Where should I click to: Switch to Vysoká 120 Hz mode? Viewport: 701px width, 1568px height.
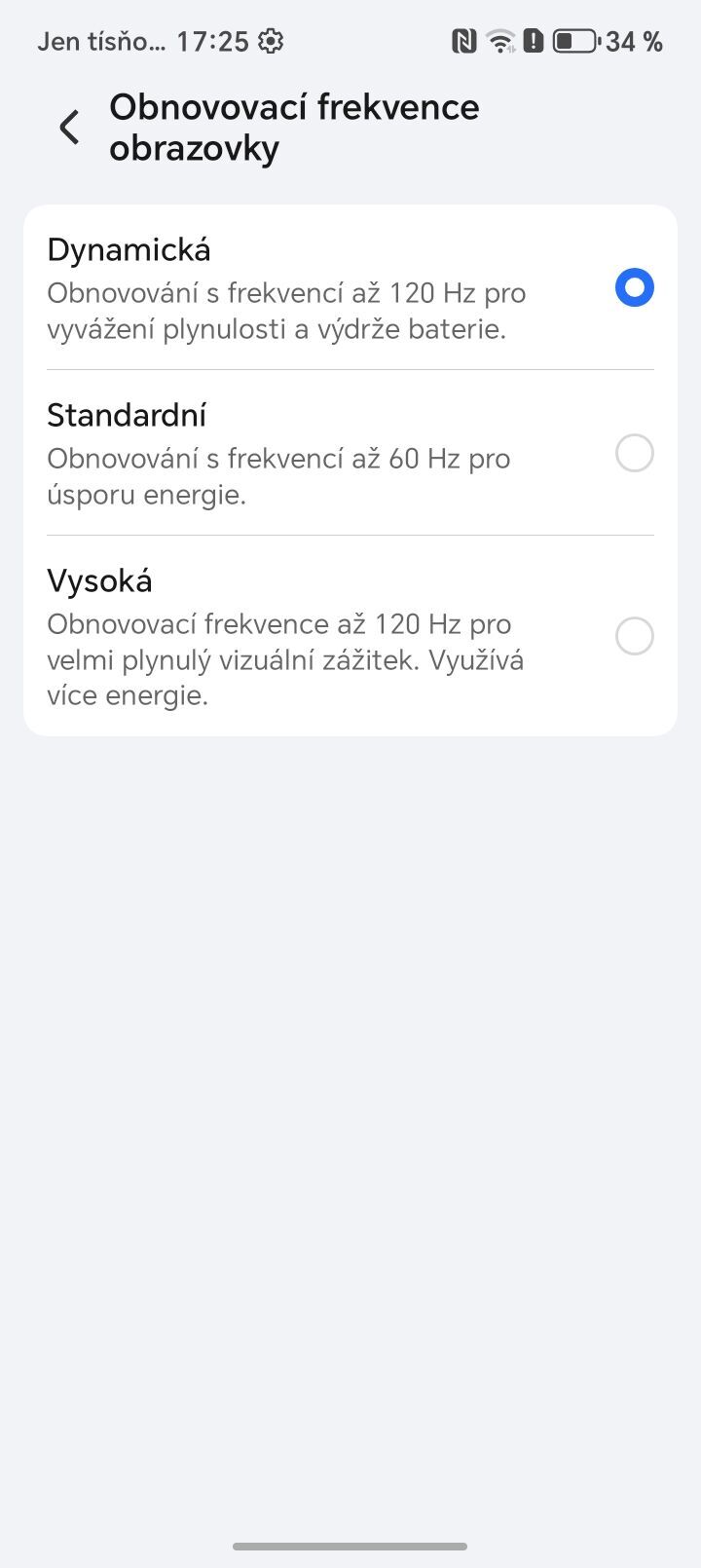tap(634, 636)
